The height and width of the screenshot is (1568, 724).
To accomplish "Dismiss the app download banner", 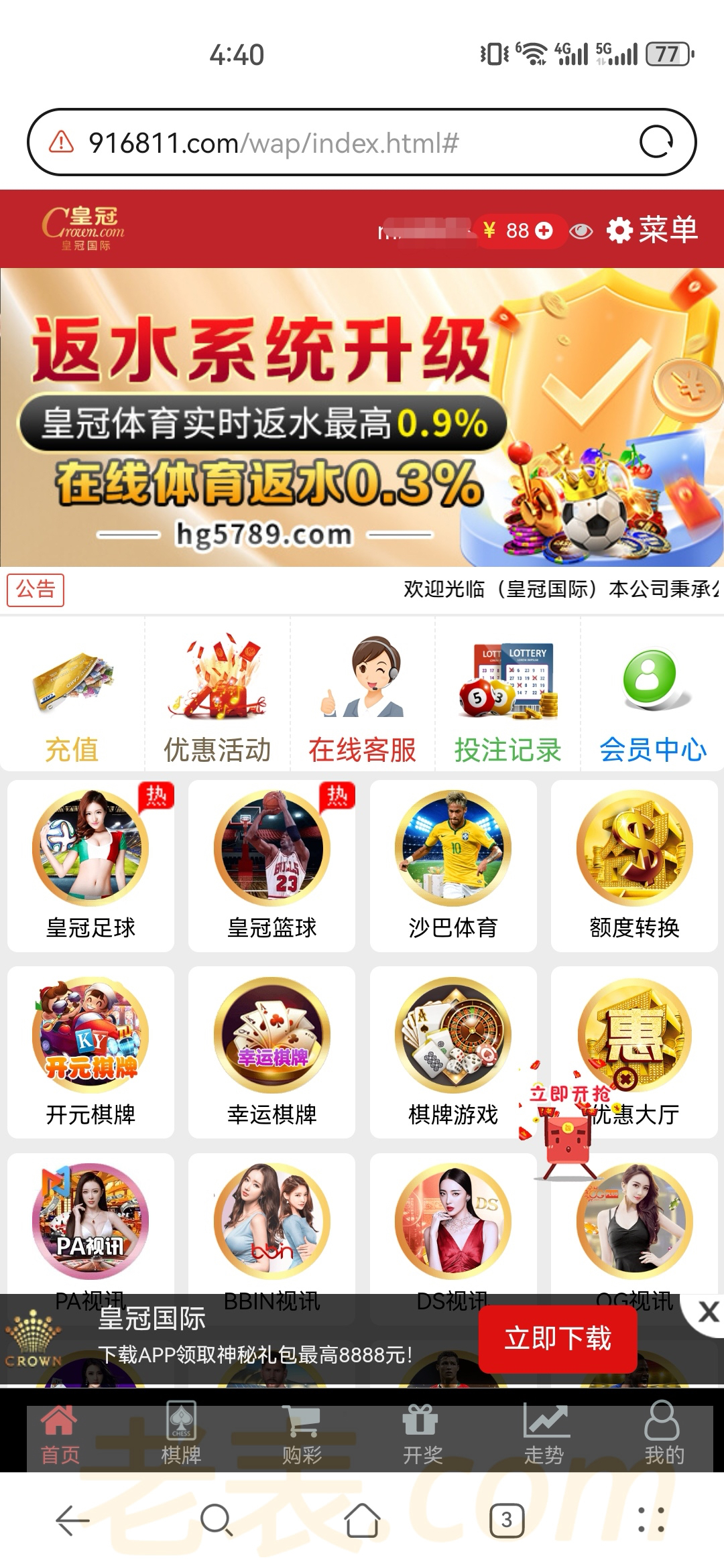I will coord(708,1311).
